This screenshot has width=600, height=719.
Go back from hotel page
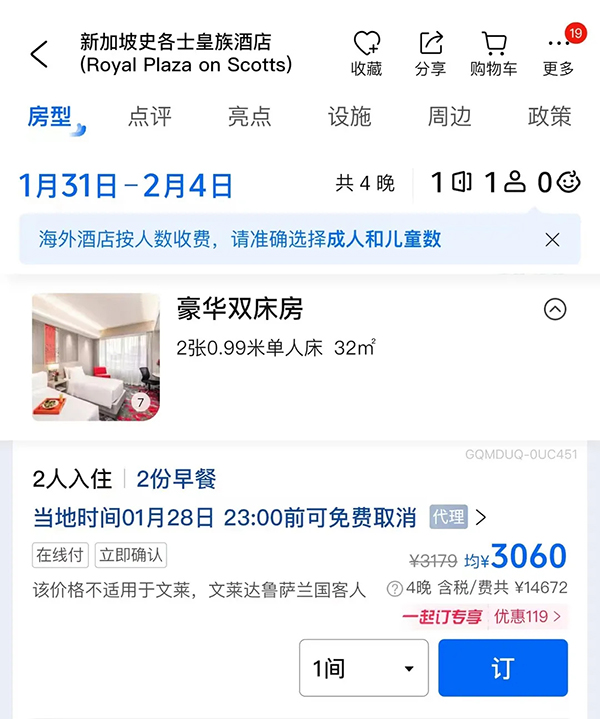pos(39,54)
